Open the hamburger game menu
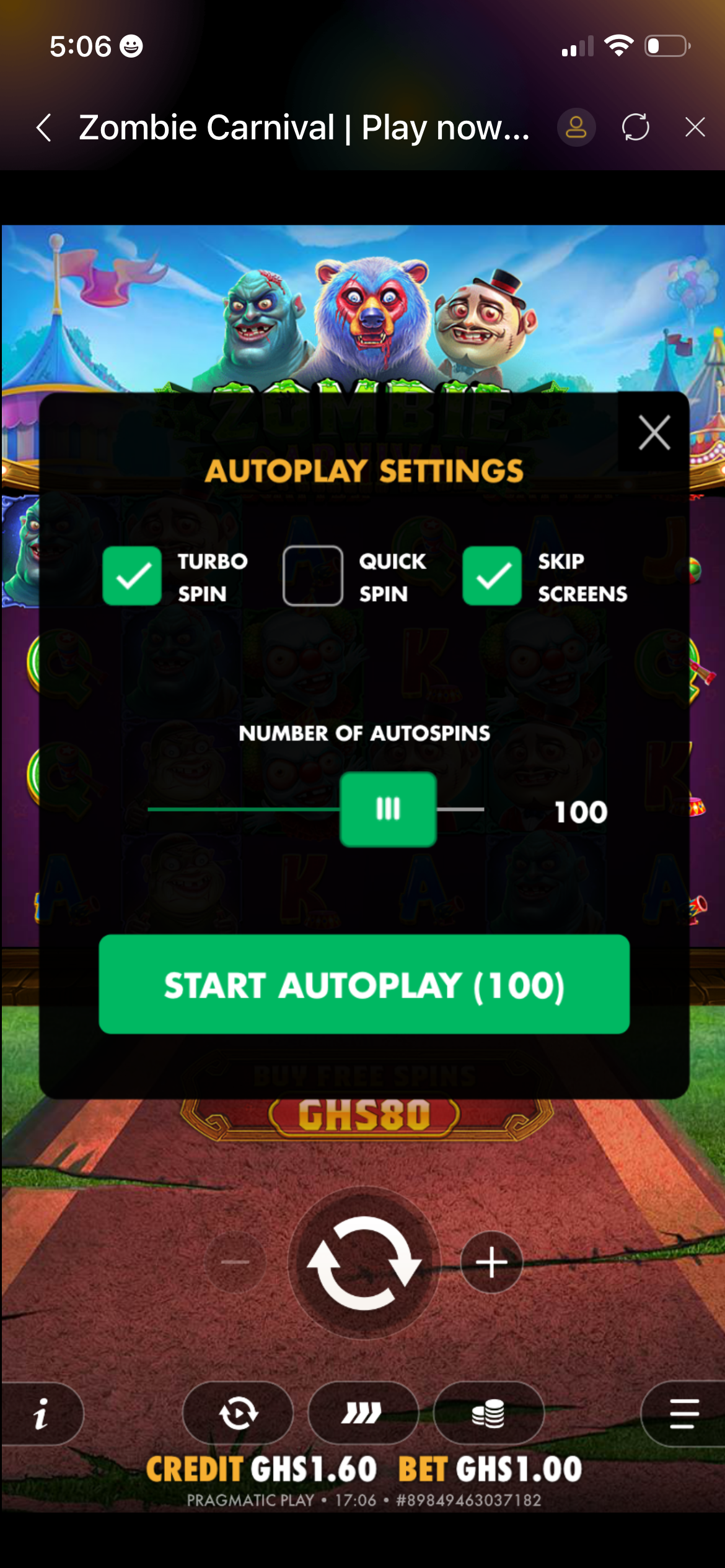The image size is (725, 1568). point(684,1414)
